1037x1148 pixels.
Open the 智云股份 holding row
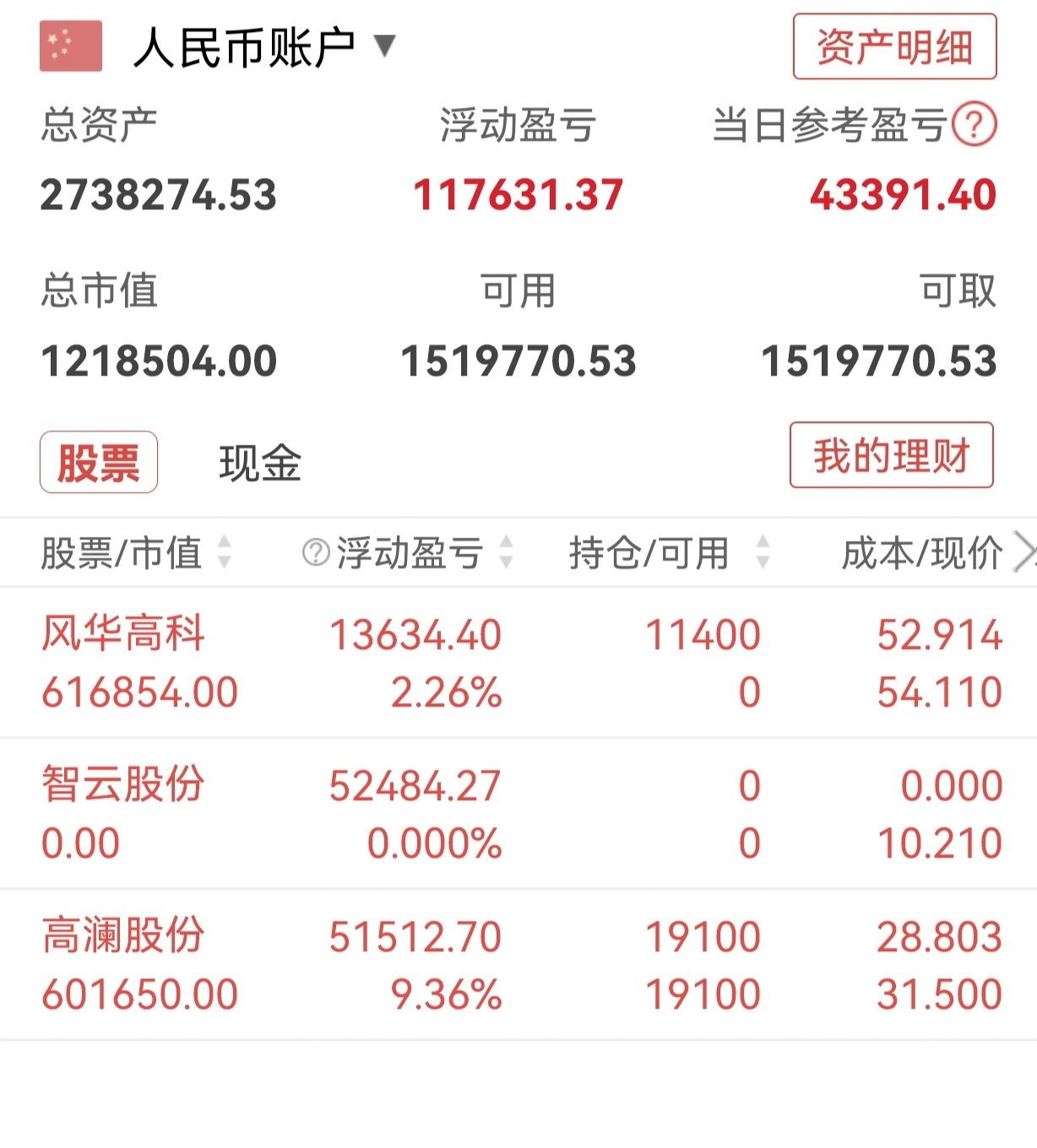tap(518, 814)
